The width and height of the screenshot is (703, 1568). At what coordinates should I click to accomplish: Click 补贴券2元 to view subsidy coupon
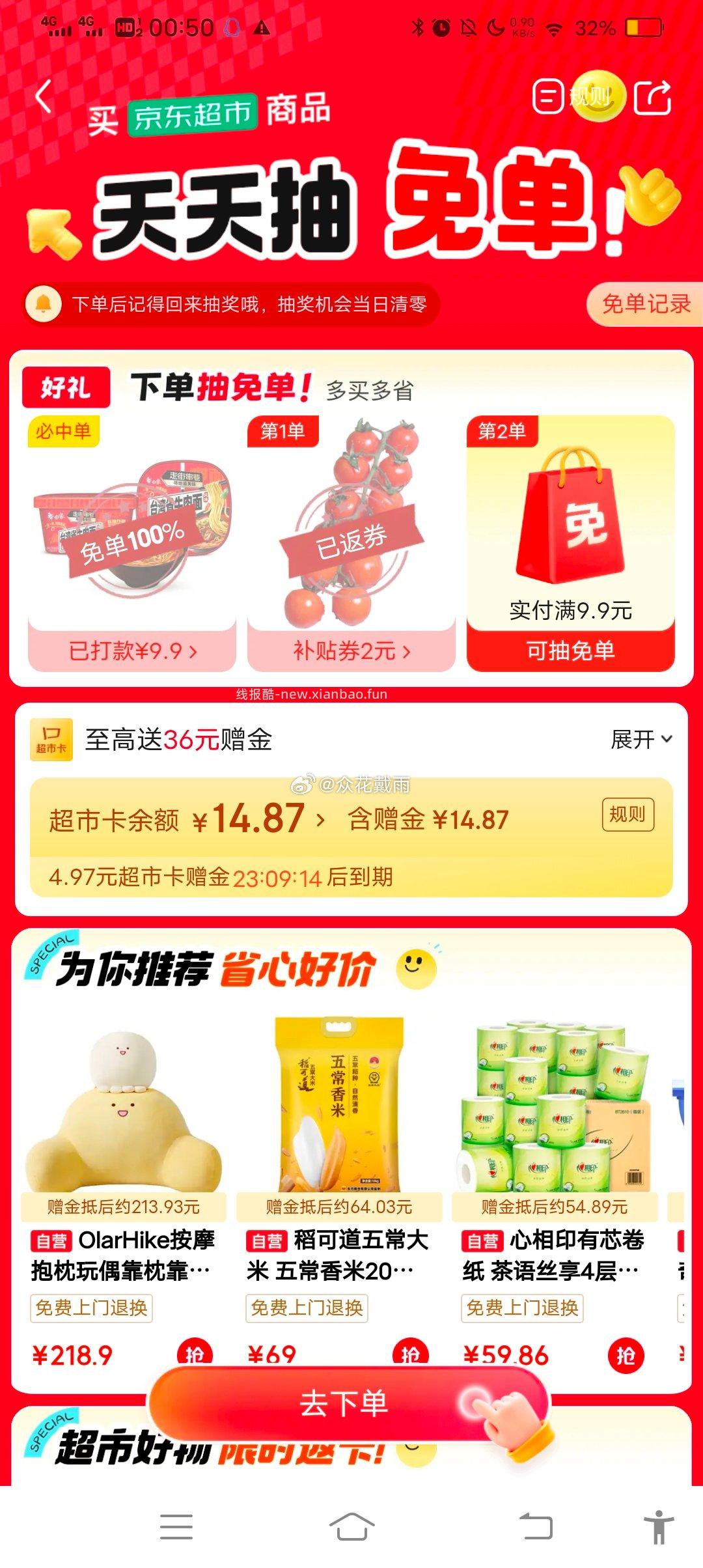tap(351, 649)
